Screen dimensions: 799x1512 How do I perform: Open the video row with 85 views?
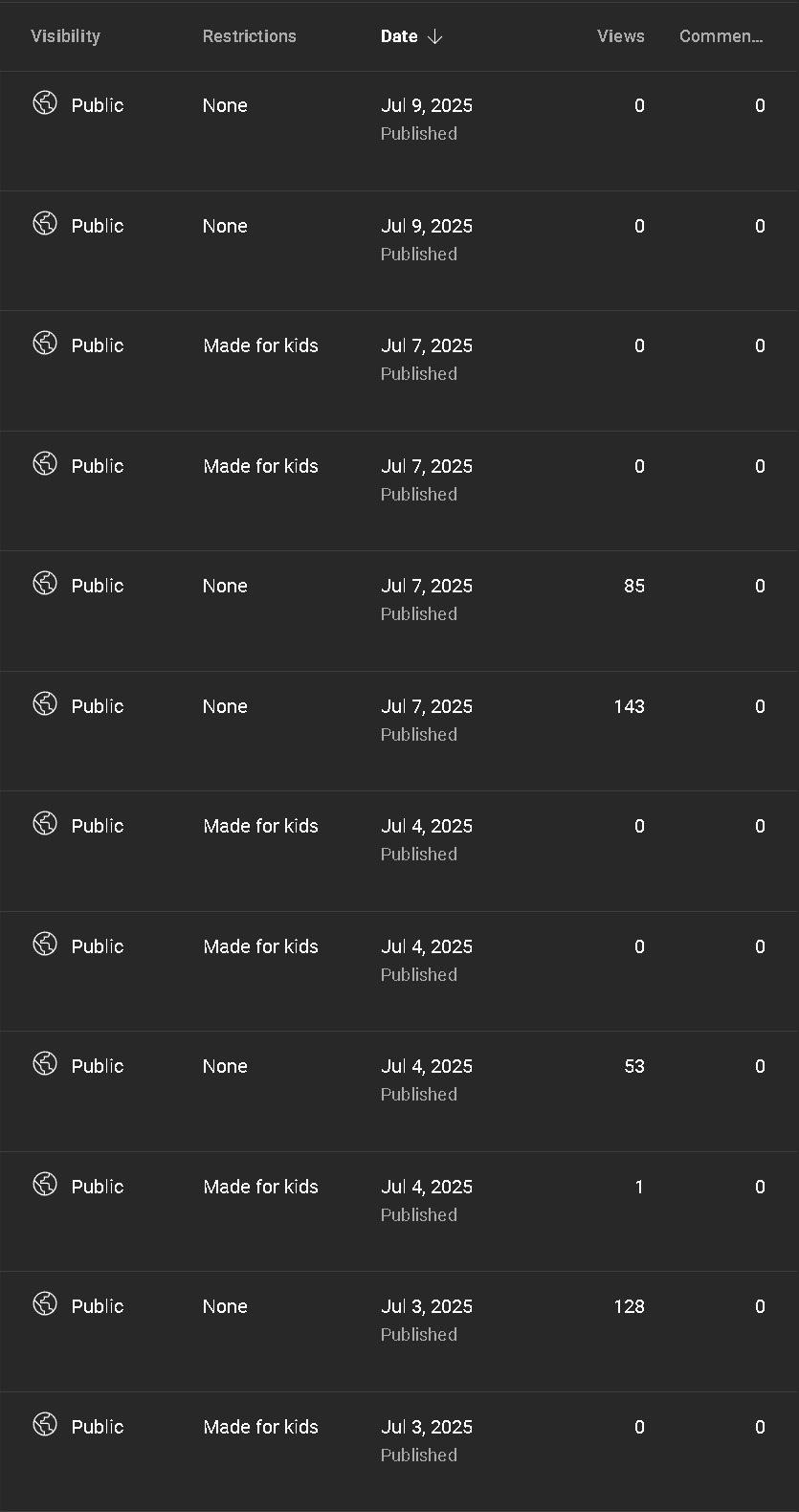(399, 611)
